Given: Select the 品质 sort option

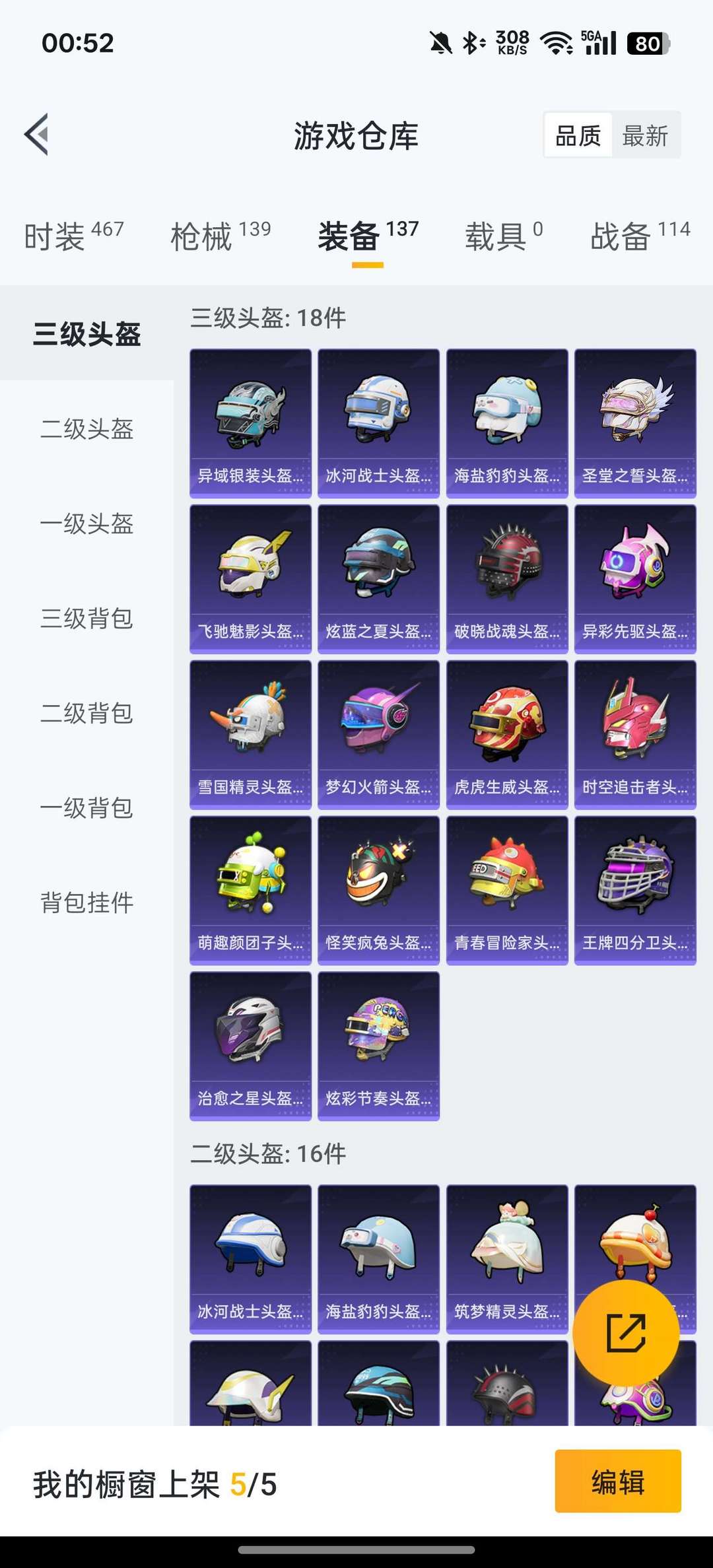Looking at the screenshot, I should (578, 136).
